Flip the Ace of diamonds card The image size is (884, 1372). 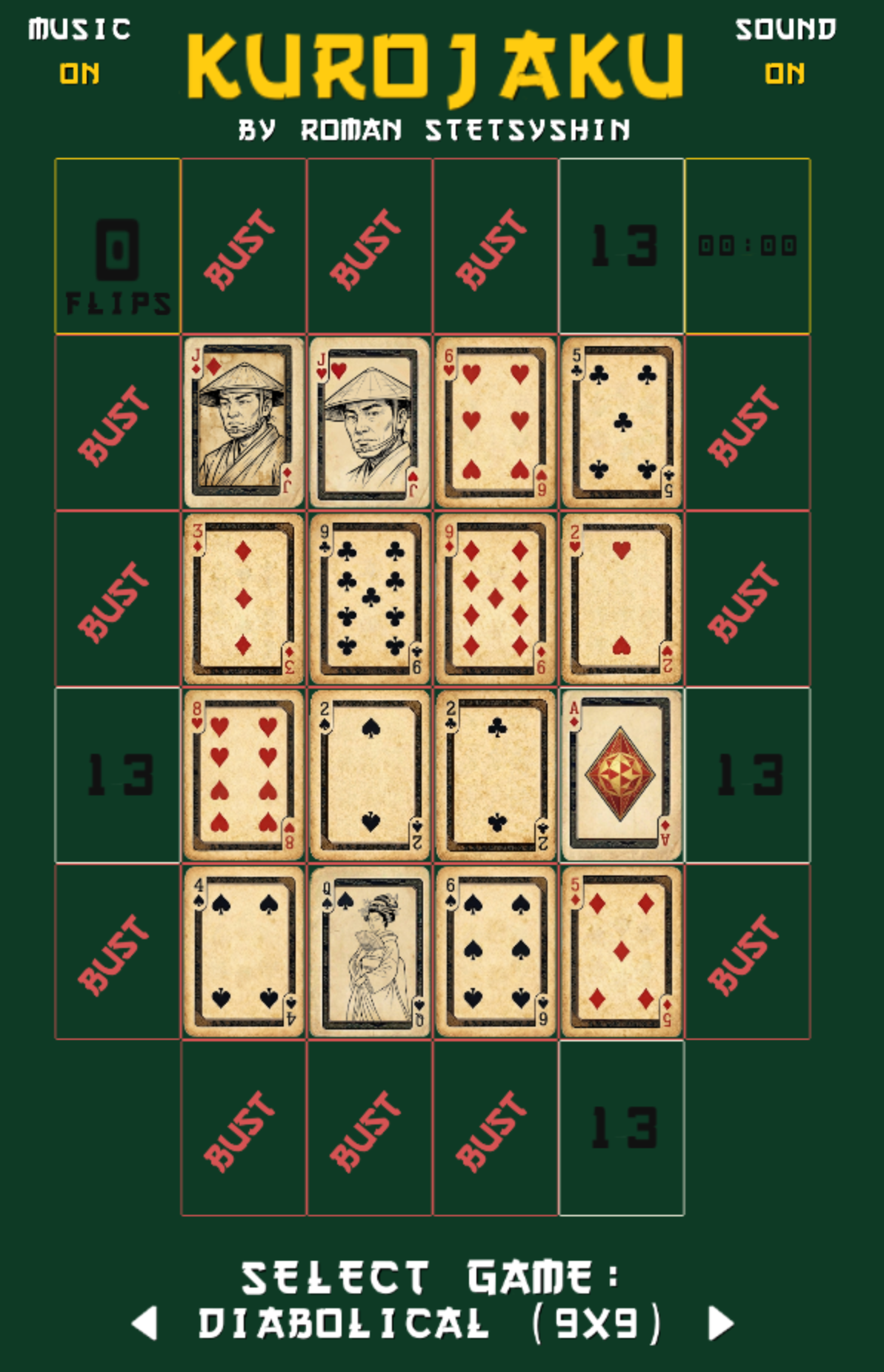pyautogui.click(x=622, y=775)
